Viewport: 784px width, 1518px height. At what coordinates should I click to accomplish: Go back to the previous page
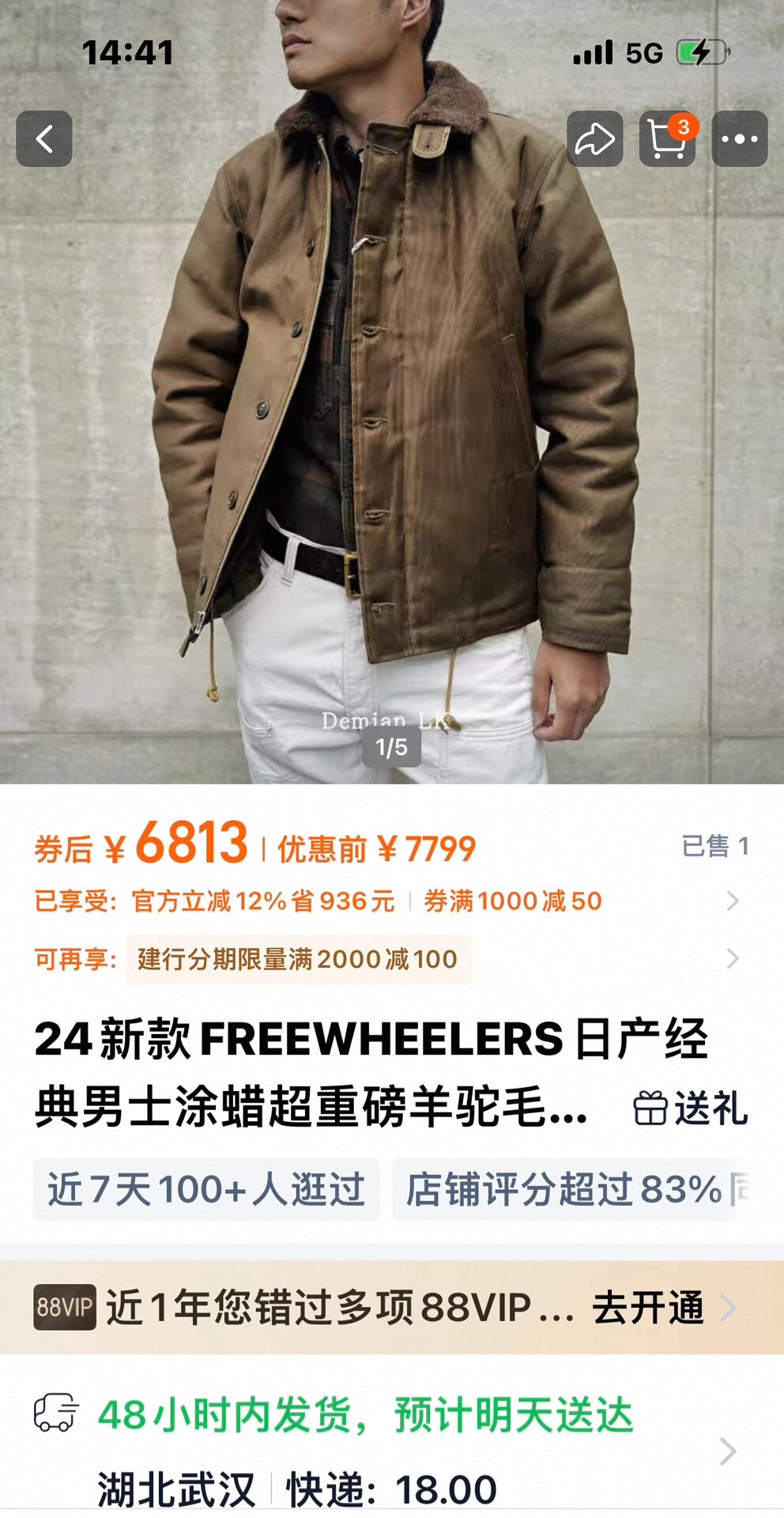44,139
